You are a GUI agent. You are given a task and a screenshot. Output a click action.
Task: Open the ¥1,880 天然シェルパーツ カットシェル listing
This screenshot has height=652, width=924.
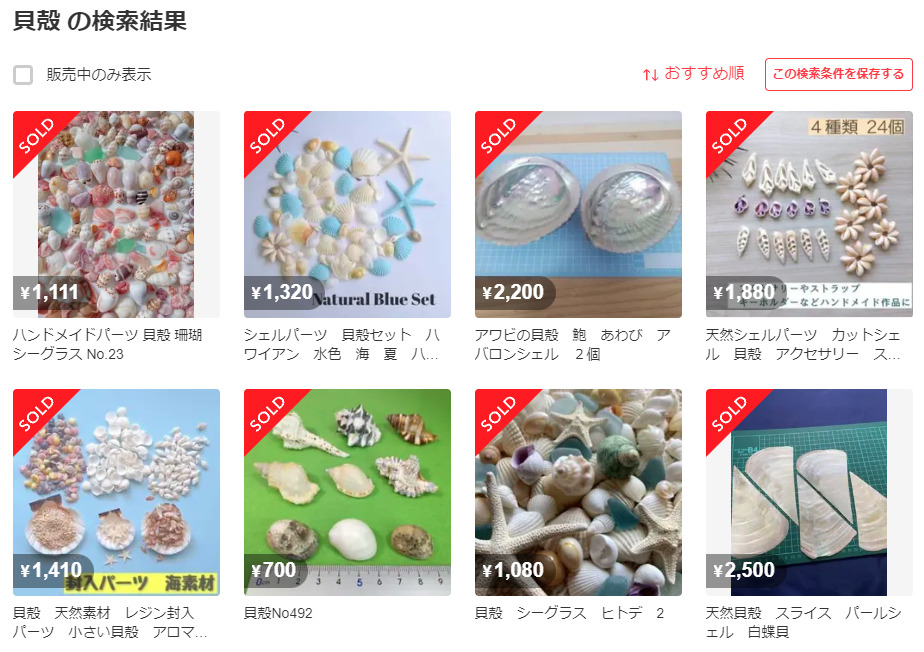809,214
